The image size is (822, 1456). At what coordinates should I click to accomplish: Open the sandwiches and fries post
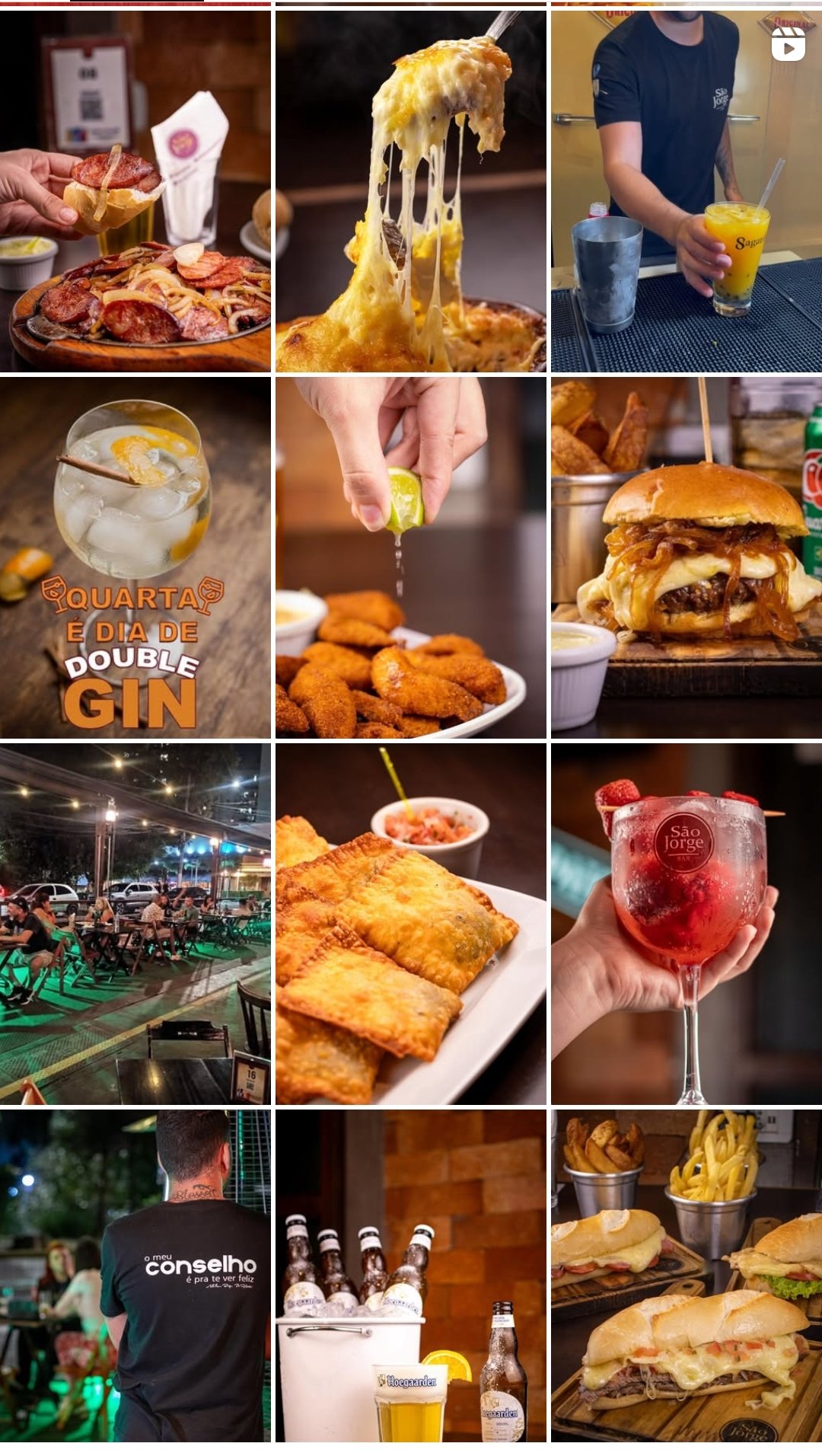pos(687,1276)
